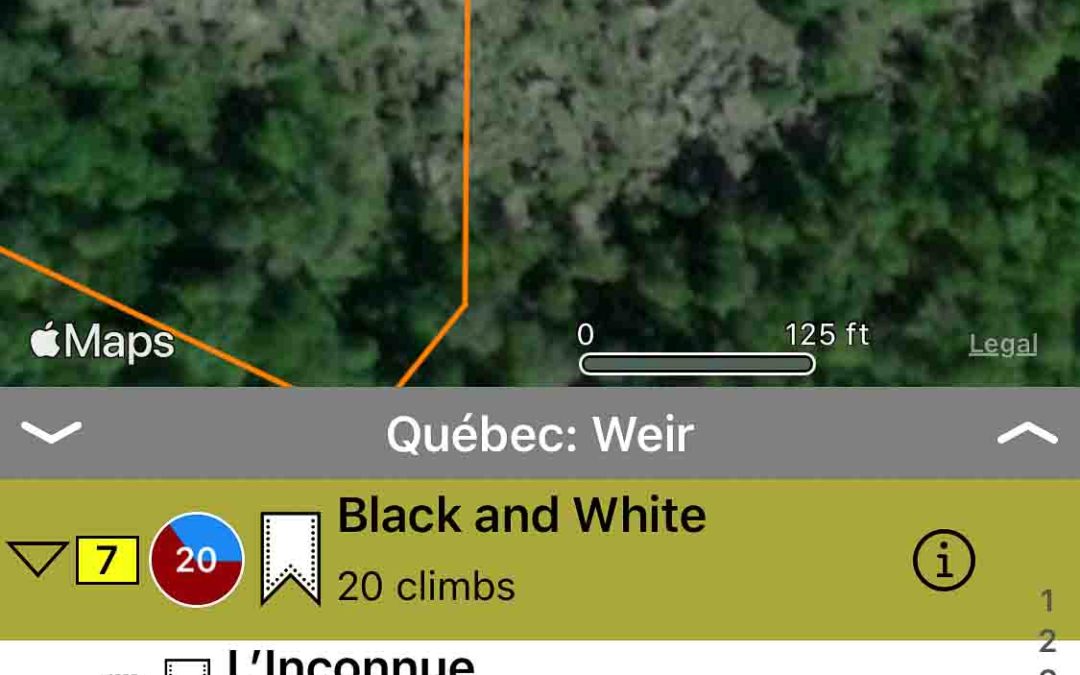This screenshot has width=1080, height=675.
Task: Collapse the Black and White triangle
Action: pyautogui.click(x=37, y=559)
